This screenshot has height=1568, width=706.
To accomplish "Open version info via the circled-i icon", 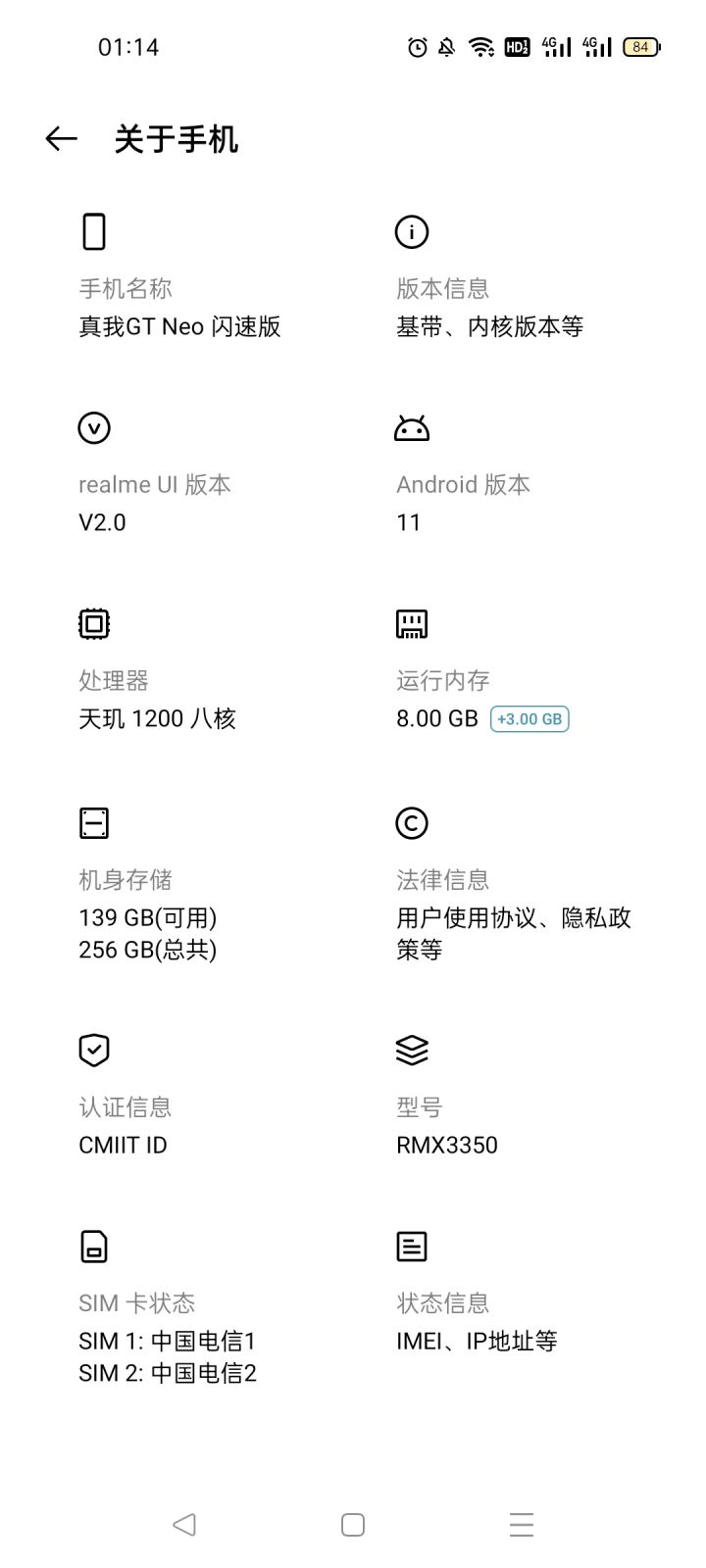I will click(x=412, y=232).
